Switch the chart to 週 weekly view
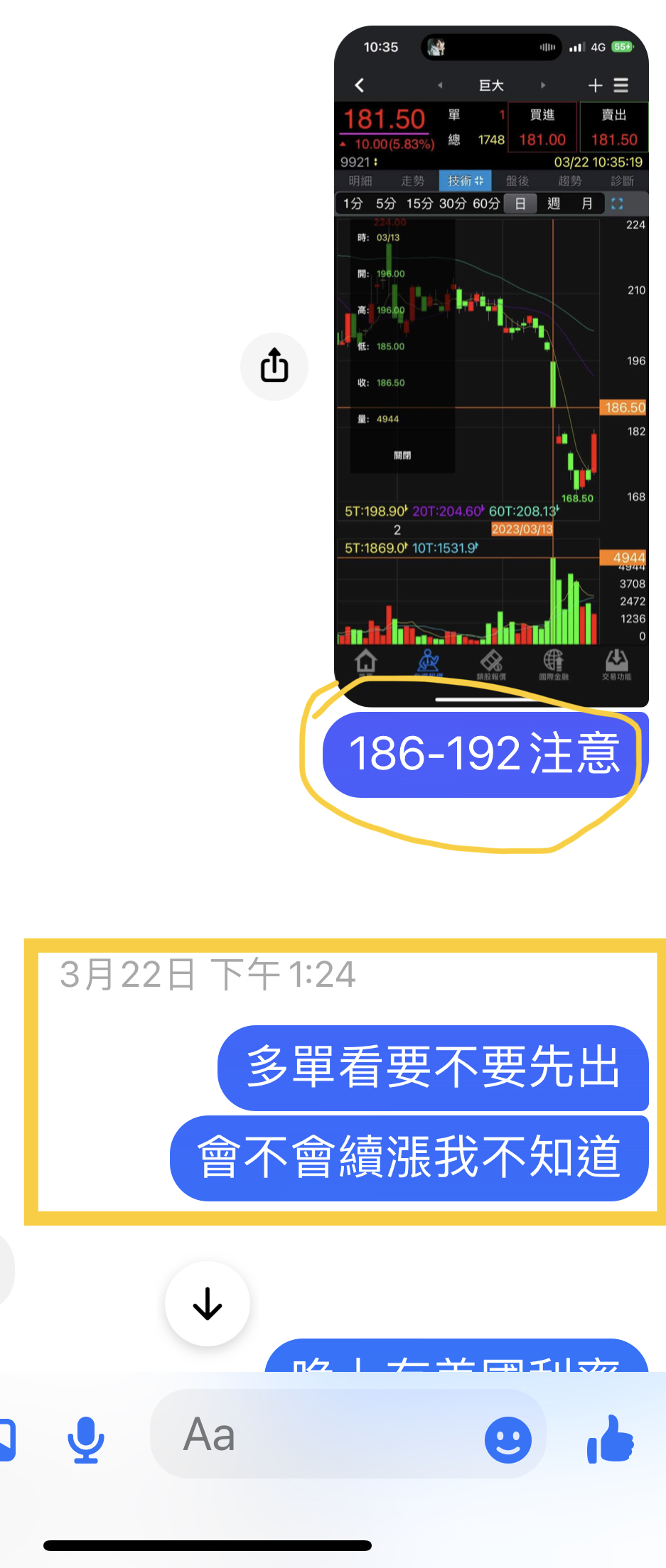 (554, 204)
